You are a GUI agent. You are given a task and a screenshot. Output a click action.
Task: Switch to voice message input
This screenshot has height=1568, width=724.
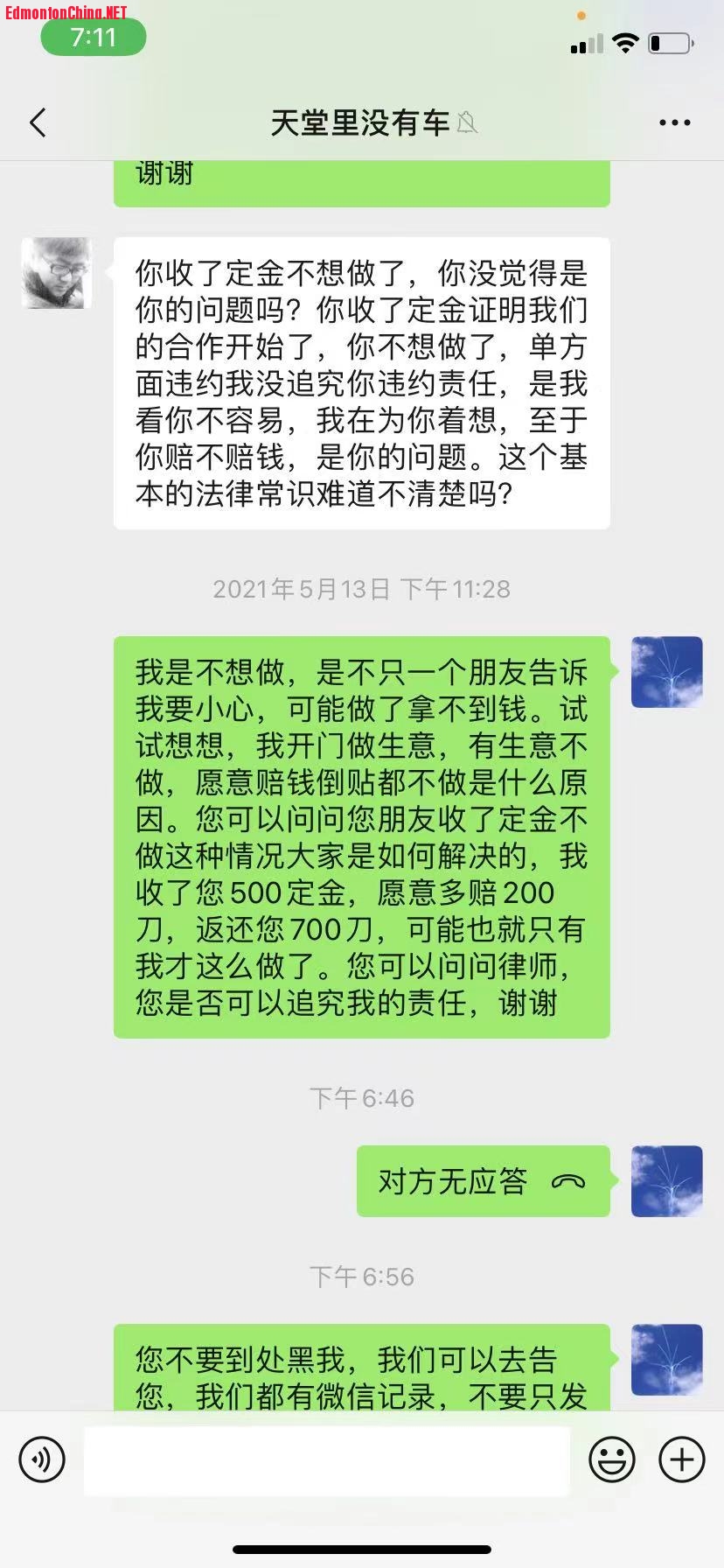[x=42, y=1459]
